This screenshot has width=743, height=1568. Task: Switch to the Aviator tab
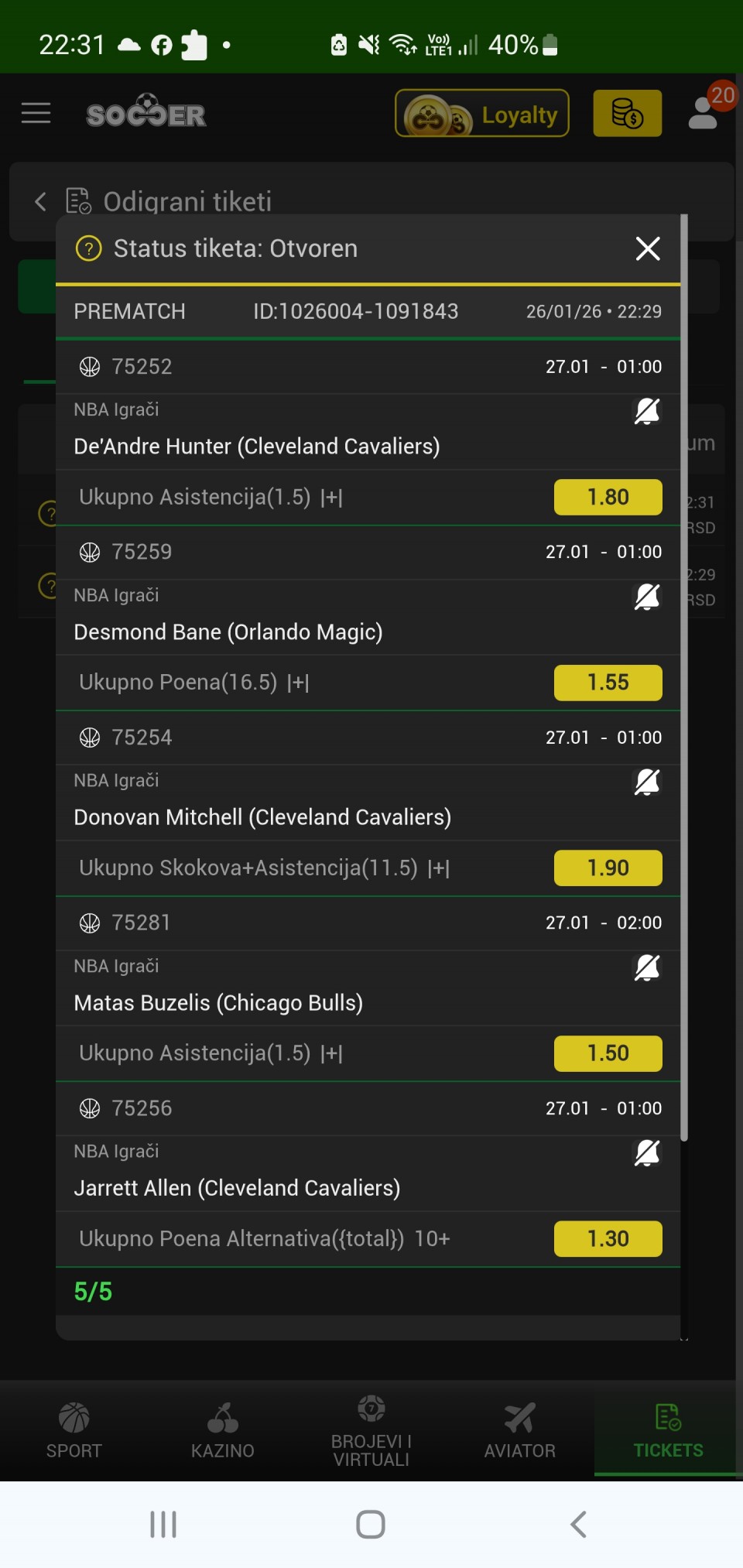520,1430
